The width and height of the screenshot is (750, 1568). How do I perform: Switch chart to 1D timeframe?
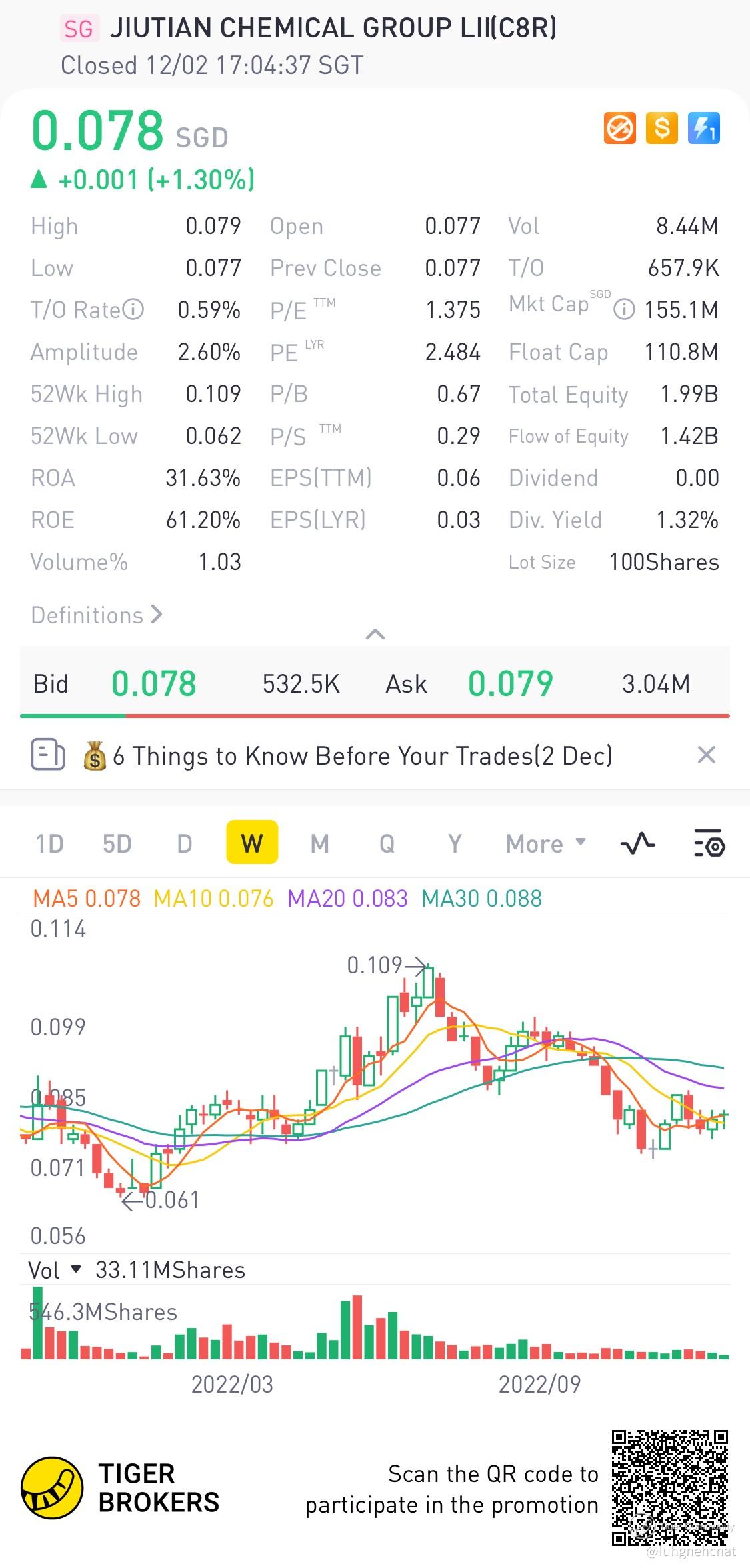49,844
